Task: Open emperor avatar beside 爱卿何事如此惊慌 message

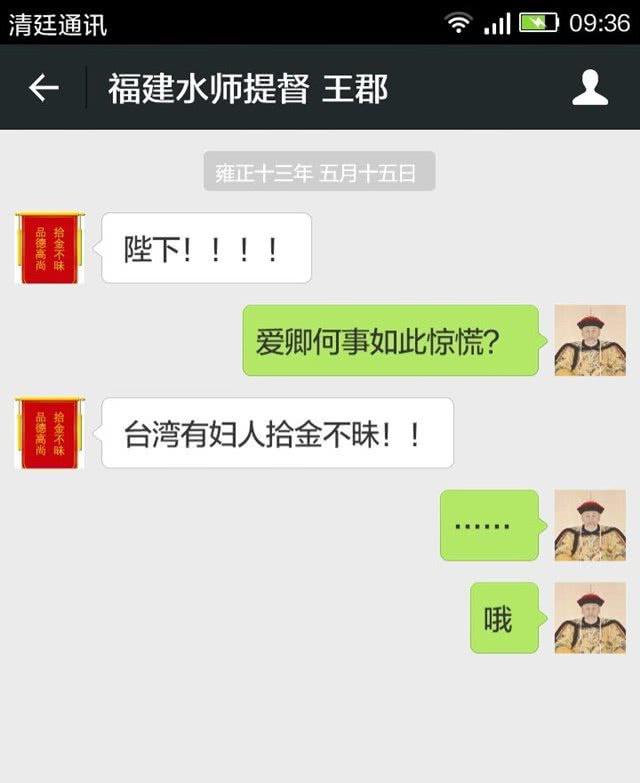Action: coord(590,340)
